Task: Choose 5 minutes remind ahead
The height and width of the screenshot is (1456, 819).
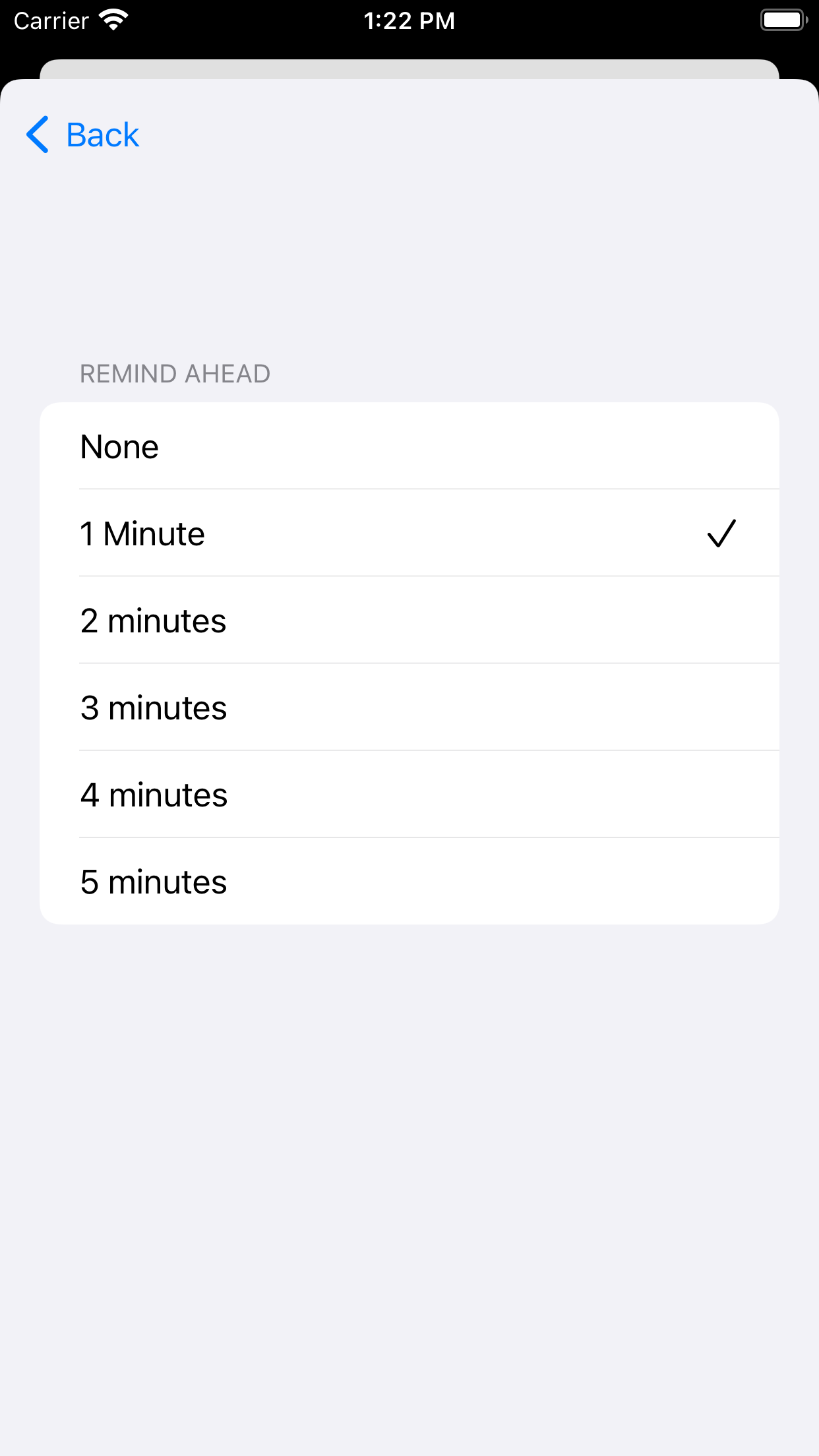Action: [409, 882]
